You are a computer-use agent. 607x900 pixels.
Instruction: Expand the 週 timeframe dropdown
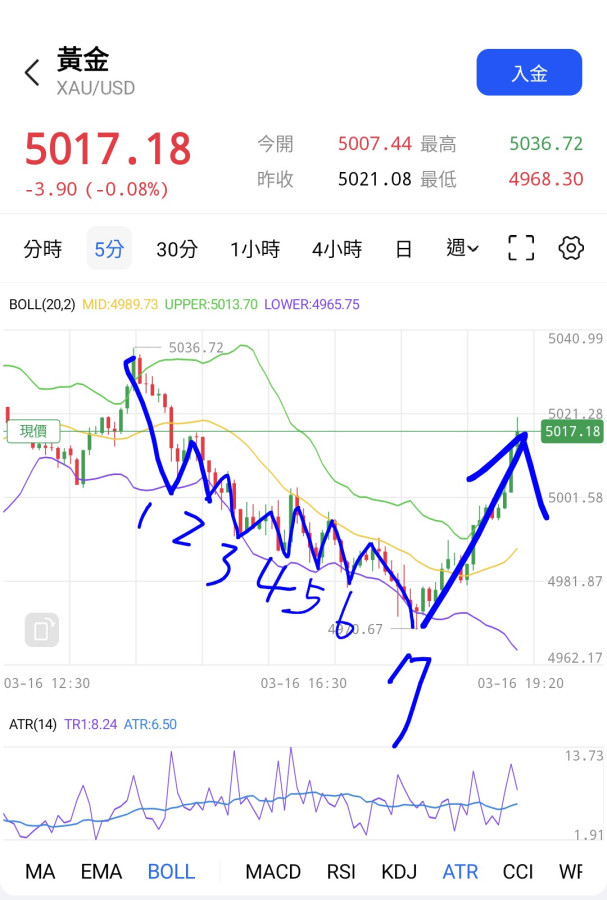point(462,249)
